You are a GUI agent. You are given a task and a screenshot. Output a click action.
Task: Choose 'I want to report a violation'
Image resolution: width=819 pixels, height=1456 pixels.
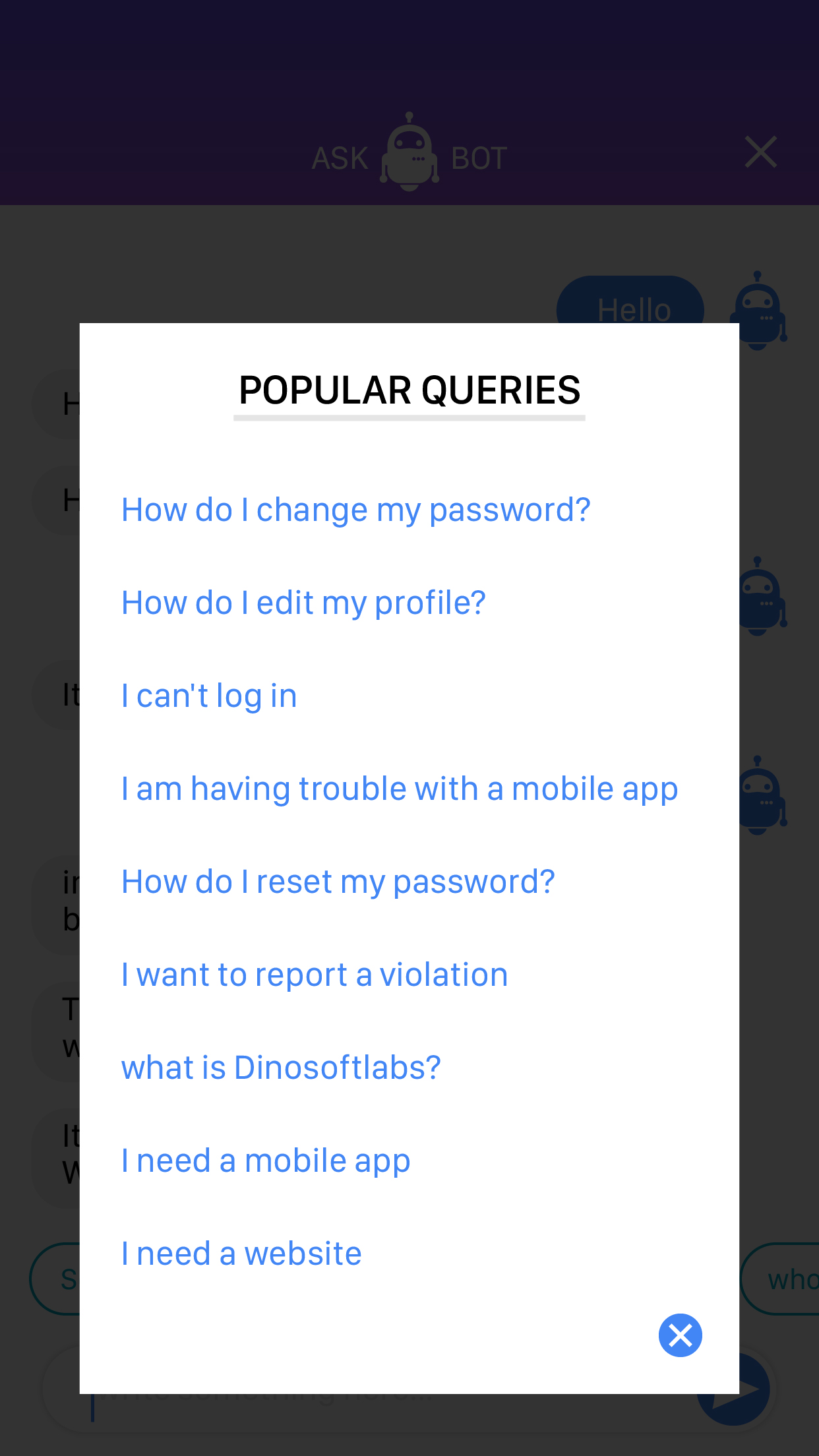click(315, 975)
